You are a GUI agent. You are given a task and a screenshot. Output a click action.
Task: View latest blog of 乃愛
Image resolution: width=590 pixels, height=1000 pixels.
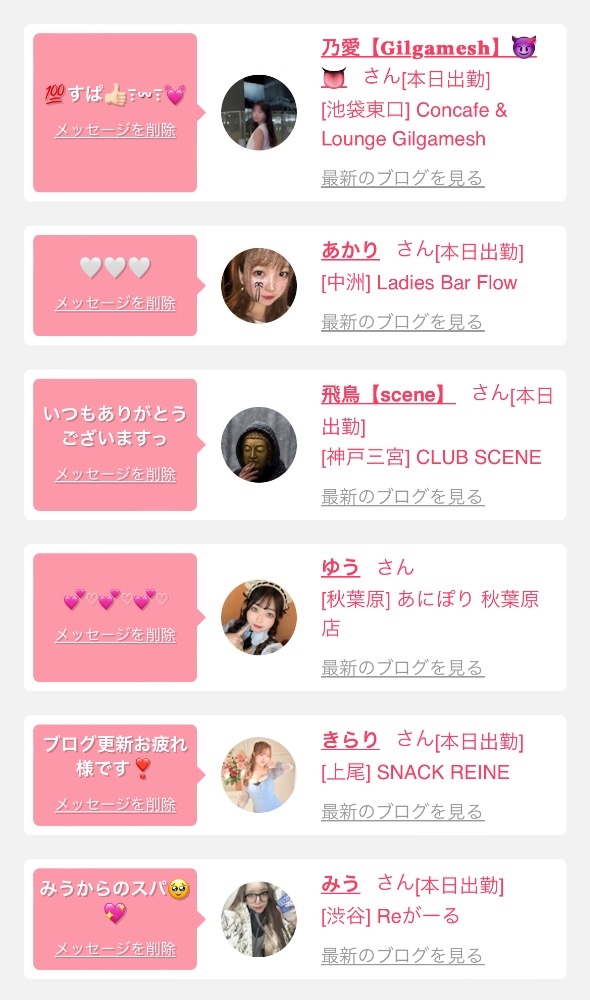pos(402,178)
